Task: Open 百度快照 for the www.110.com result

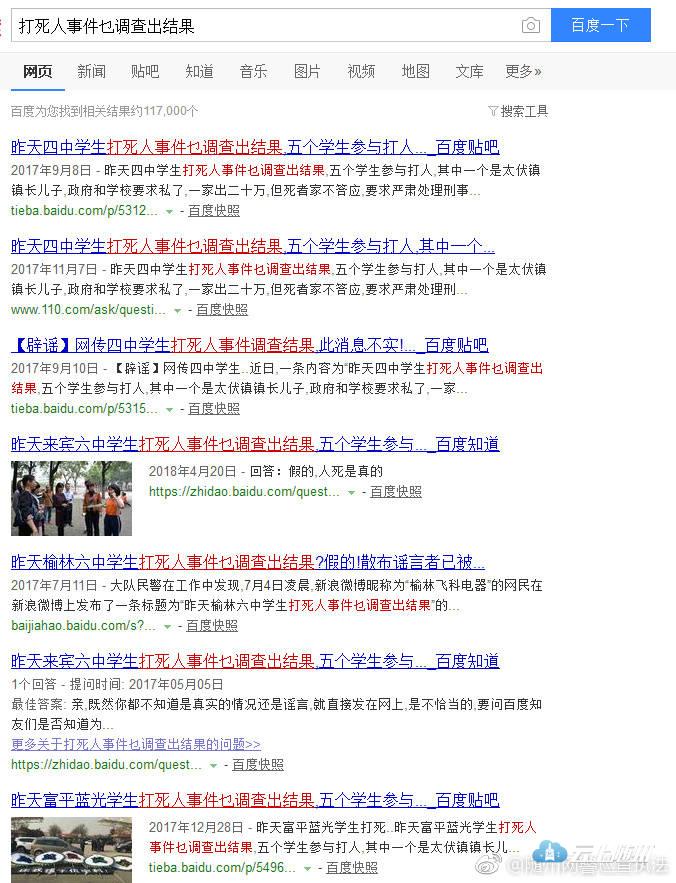Action: point(222,310)
